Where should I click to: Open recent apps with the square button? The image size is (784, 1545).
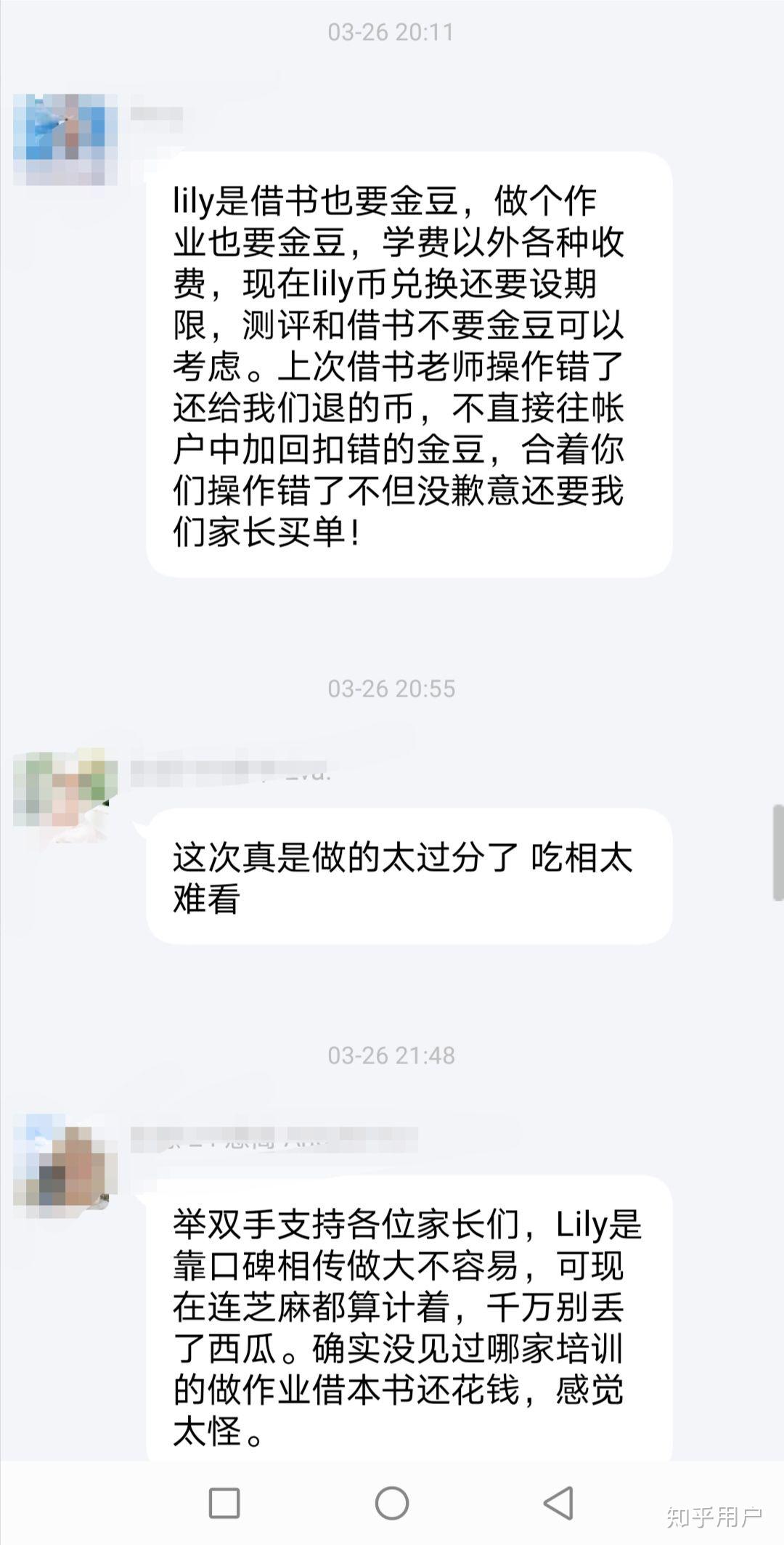click(224, 1503)
